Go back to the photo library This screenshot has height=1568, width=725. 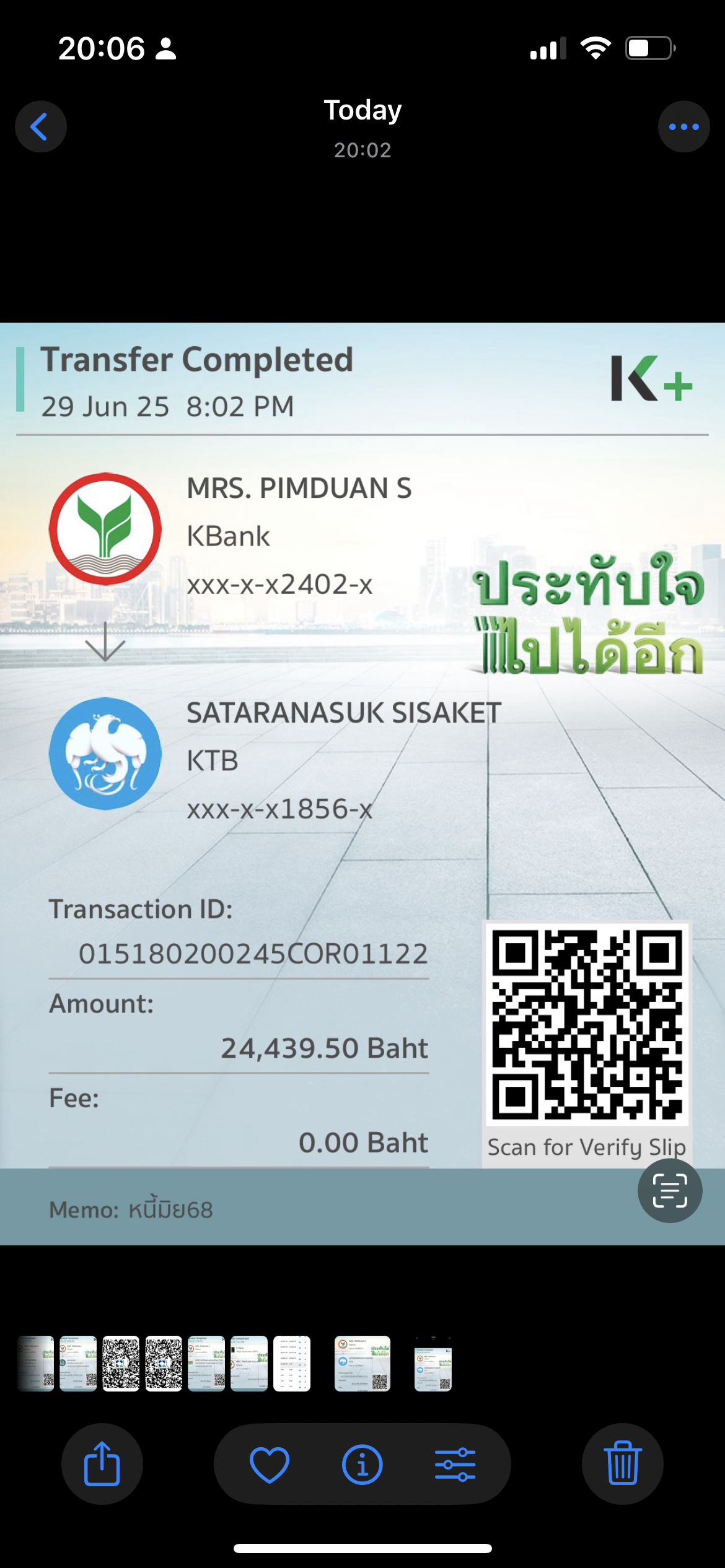[x=40, y=127]
